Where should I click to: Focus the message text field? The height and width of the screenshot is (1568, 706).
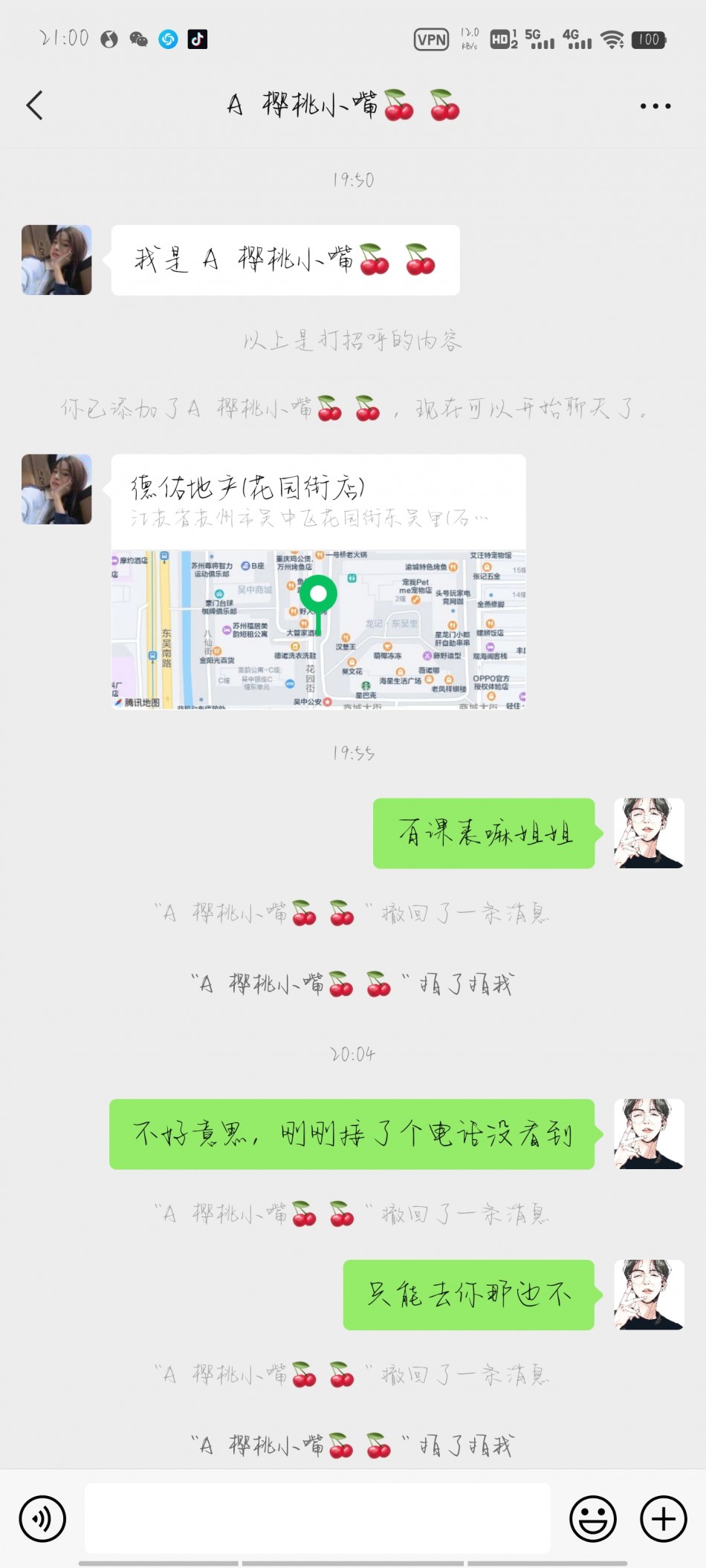click(317, 1518)
